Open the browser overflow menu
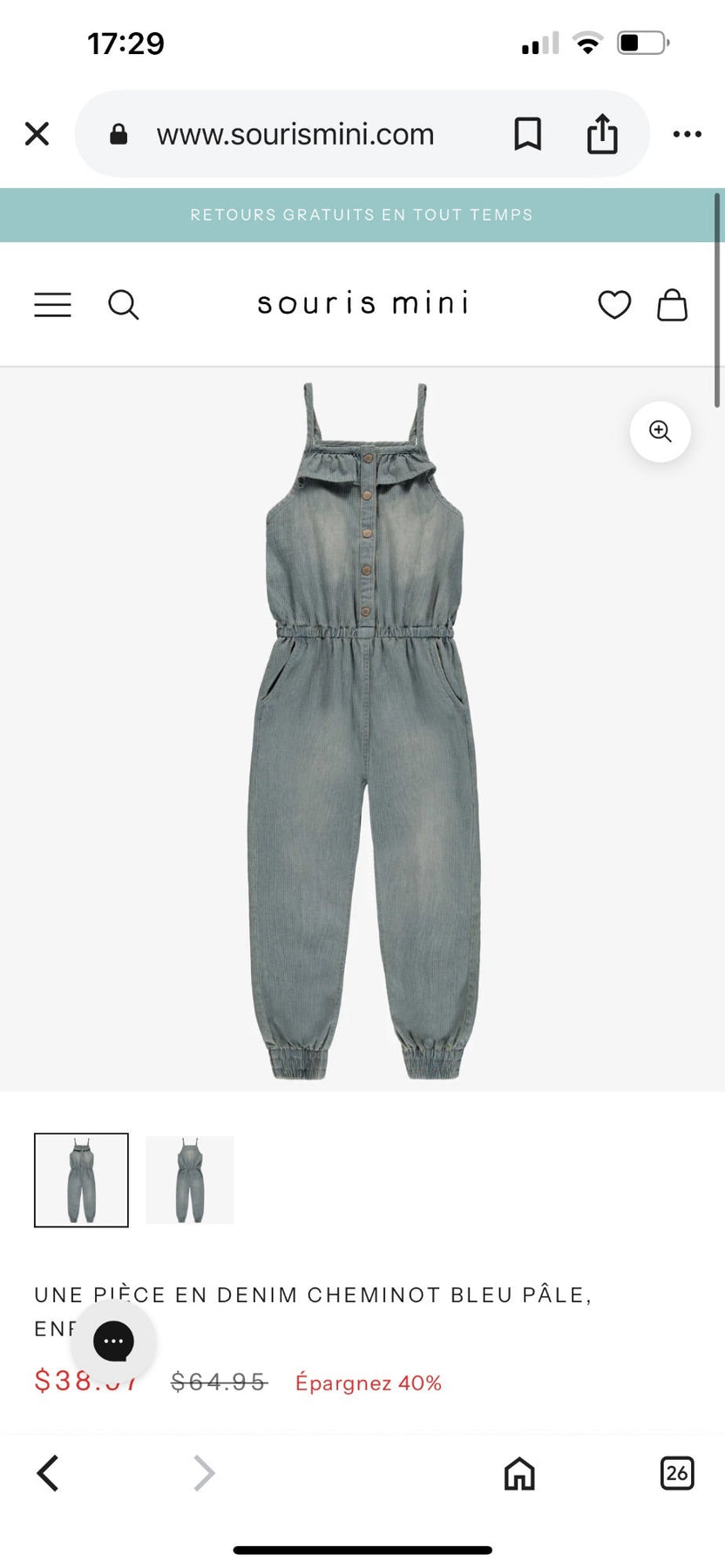The width and height of the screenshot is (725, 1568). point(687,134)
